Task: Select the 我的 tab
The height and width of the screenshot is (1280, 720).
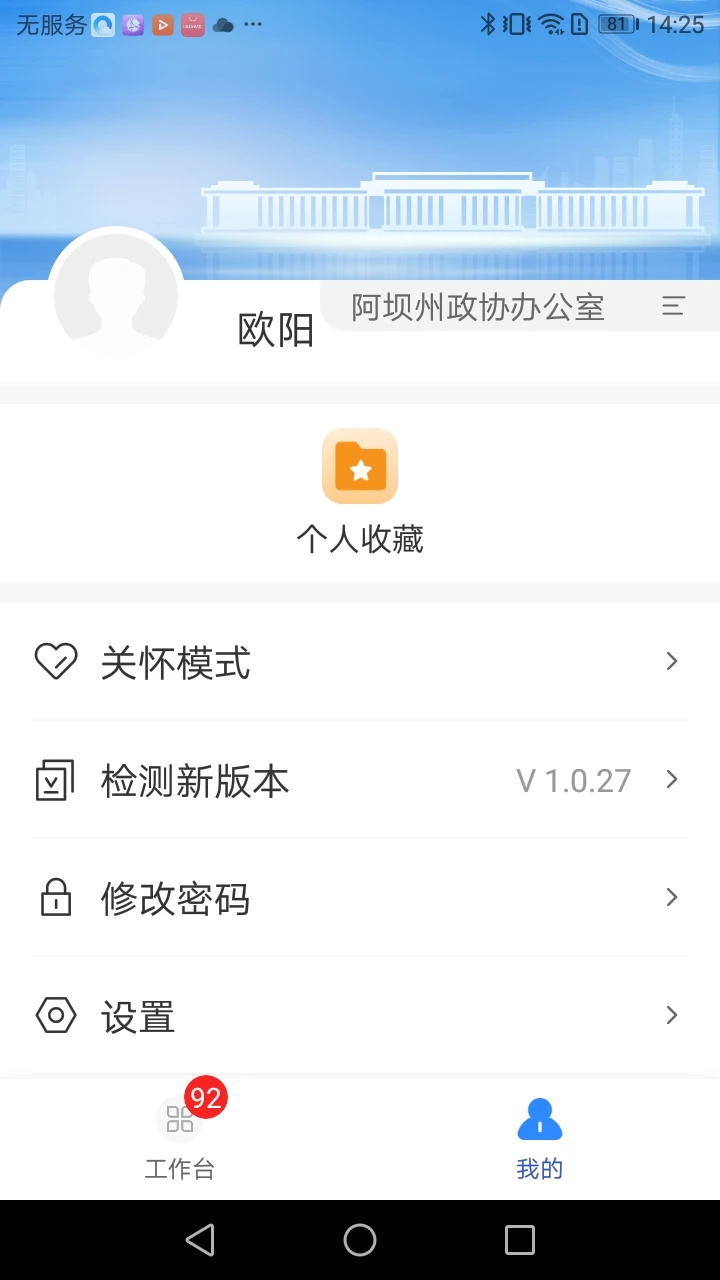Action: click(540, 1140)
